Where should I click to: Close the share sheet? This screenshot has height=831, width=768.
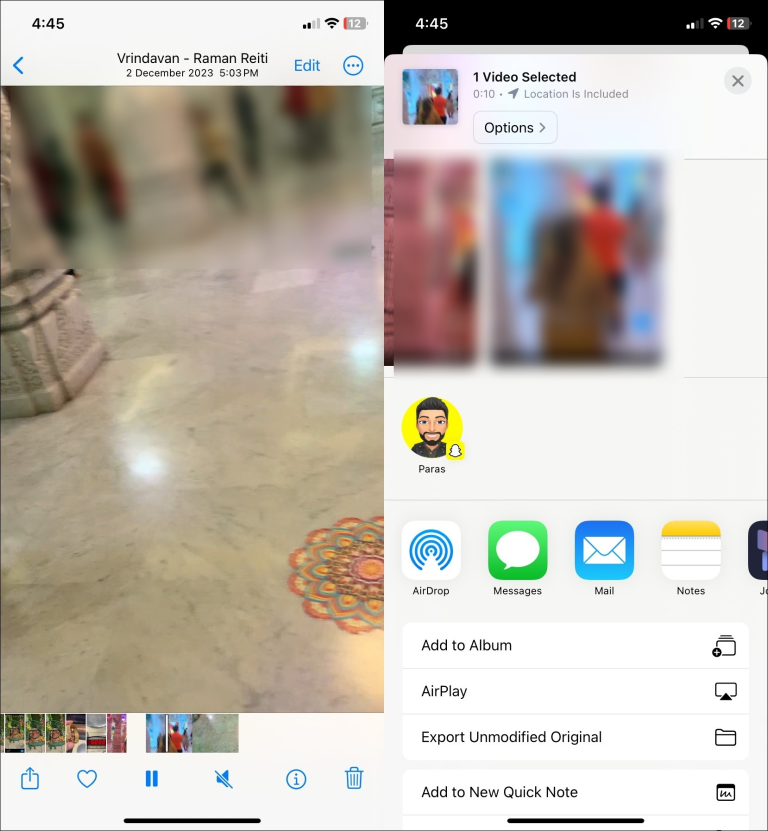(x=738, y=81)
